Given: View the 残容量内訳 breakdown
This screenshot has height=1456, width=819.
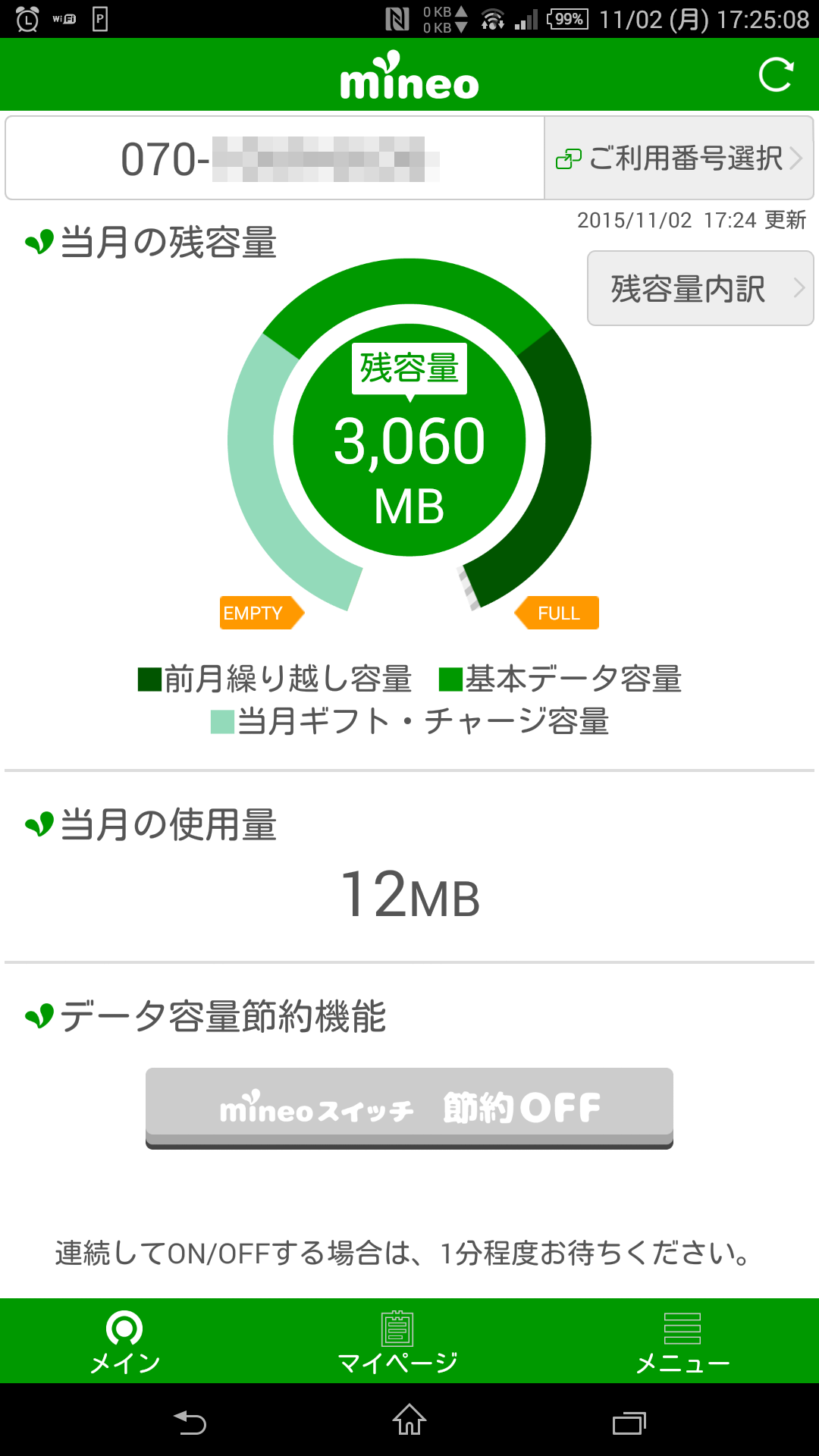Looking at the screenshot, I should pos(700,288).
